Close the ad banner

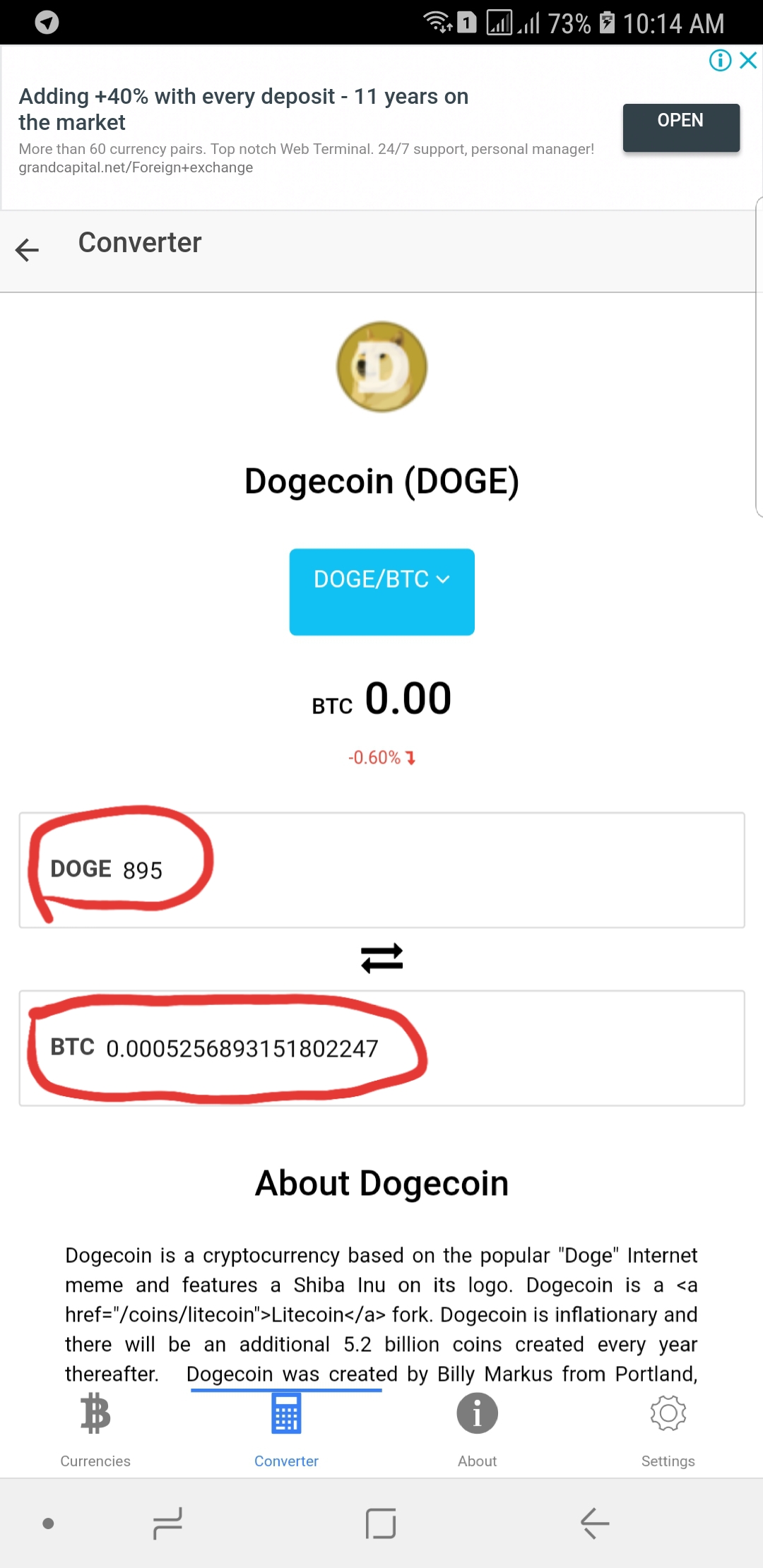pyautogui.click(x=749, y=60)
